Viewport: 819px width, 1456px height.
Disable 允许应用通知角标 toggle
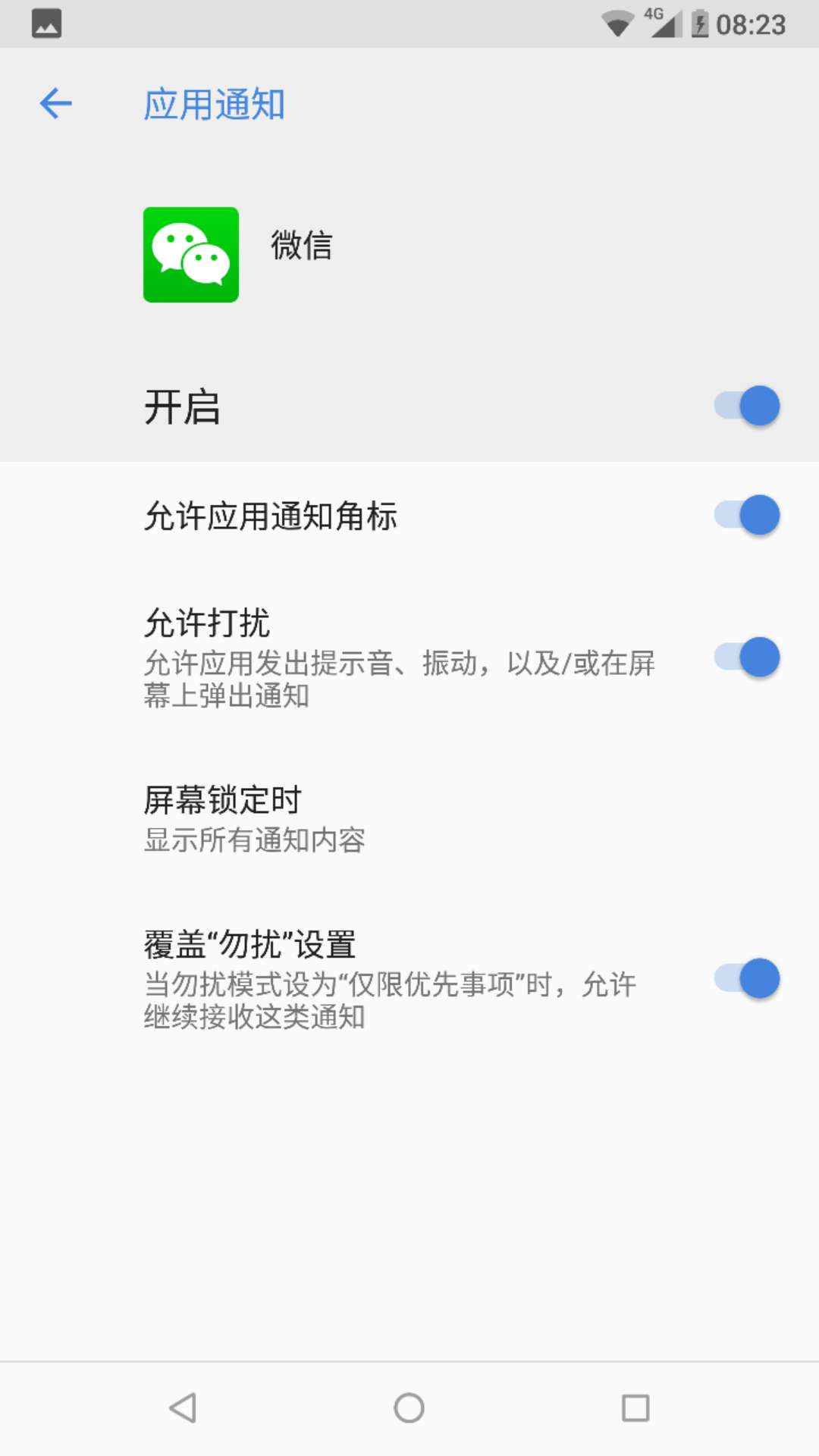747,516
